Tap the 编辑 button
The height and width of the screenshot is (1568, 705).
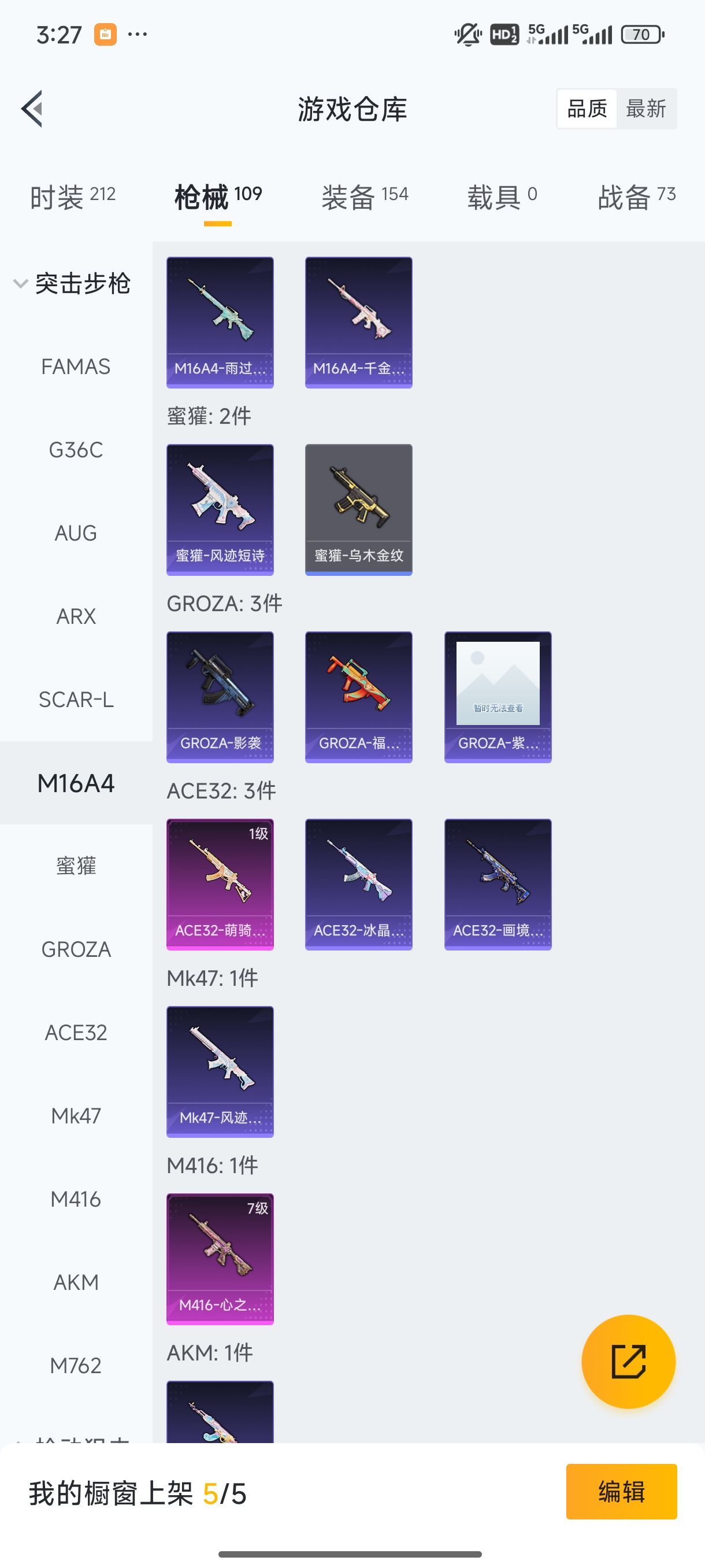(621, 1492)
